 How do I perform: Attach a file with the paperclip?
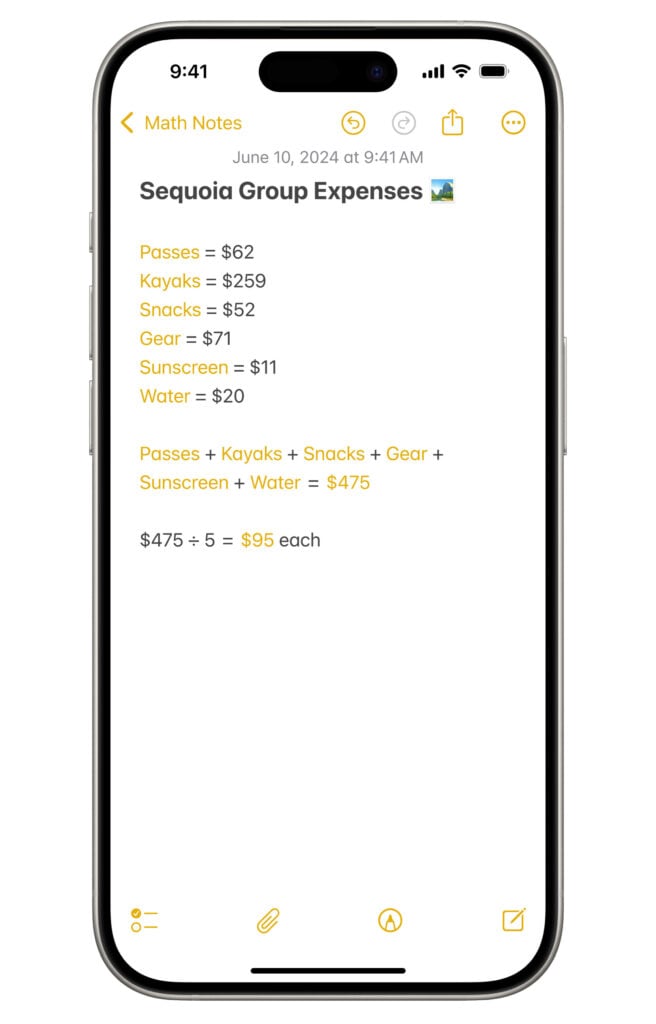coord(267,920)
